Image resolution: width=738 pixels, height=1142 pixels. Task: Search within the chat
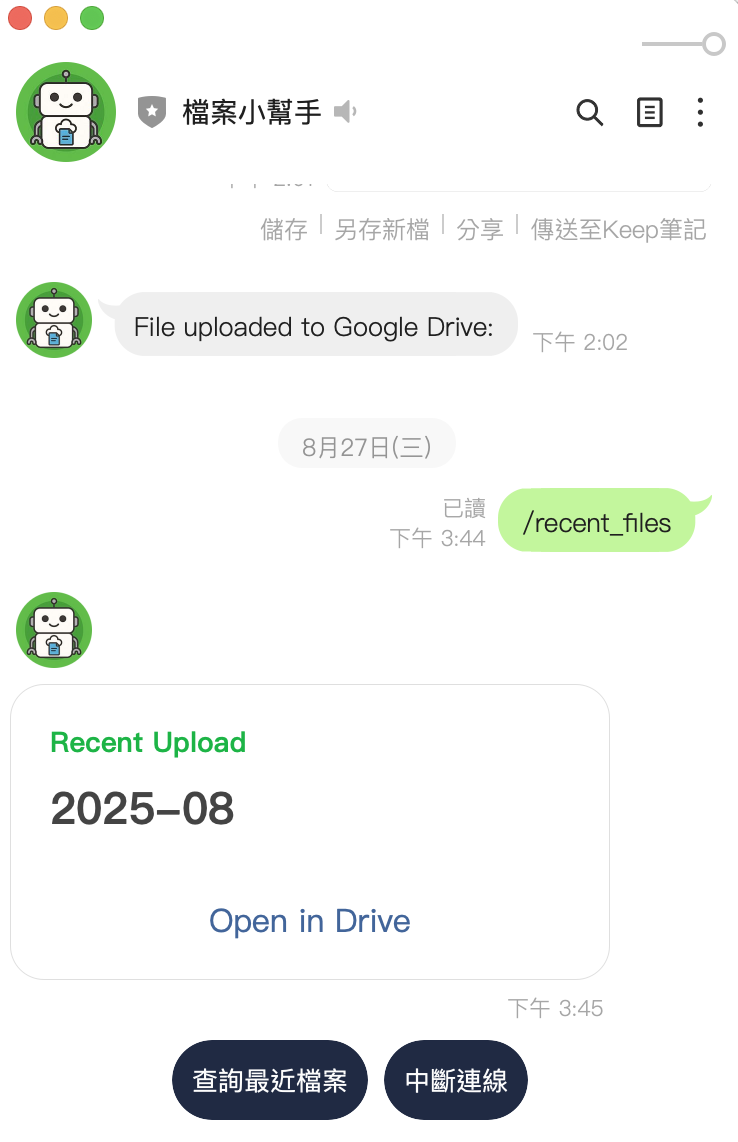click(590, 112)
